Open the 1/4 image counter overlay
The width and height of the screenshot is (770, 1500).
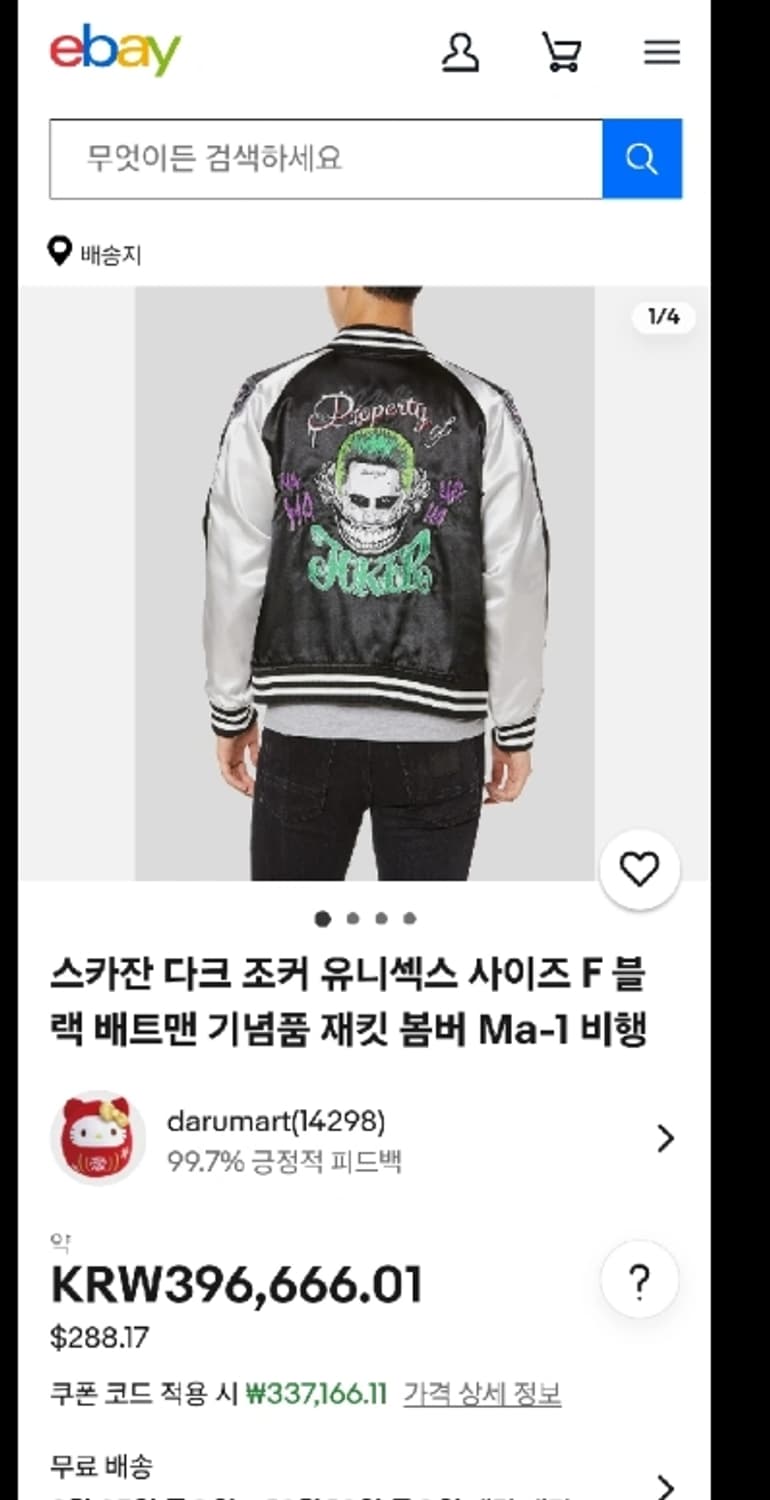(663, 317)
